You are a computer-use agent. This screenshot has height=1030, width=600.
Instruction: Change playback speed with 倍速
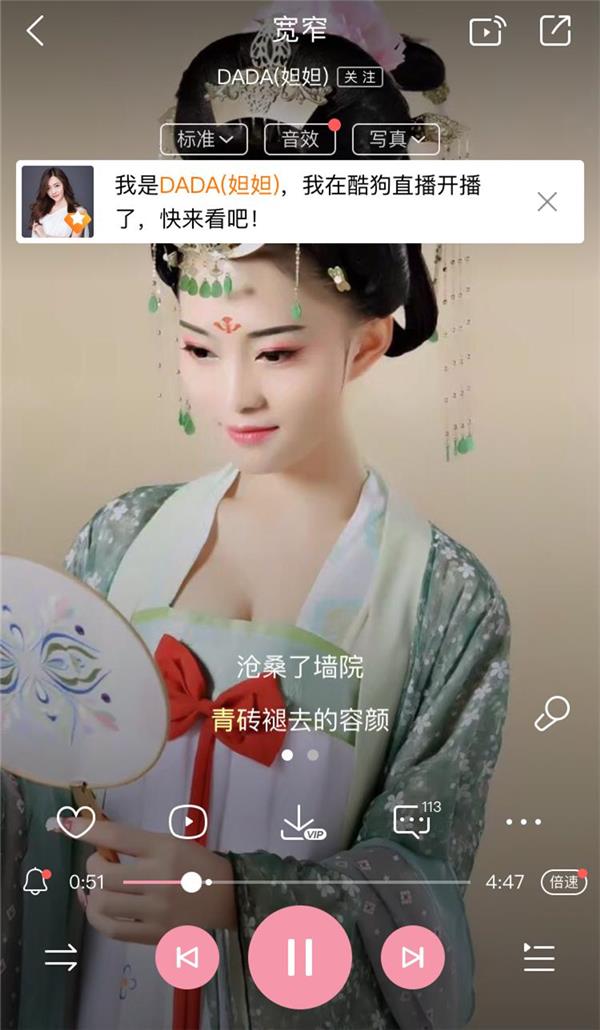564,882
